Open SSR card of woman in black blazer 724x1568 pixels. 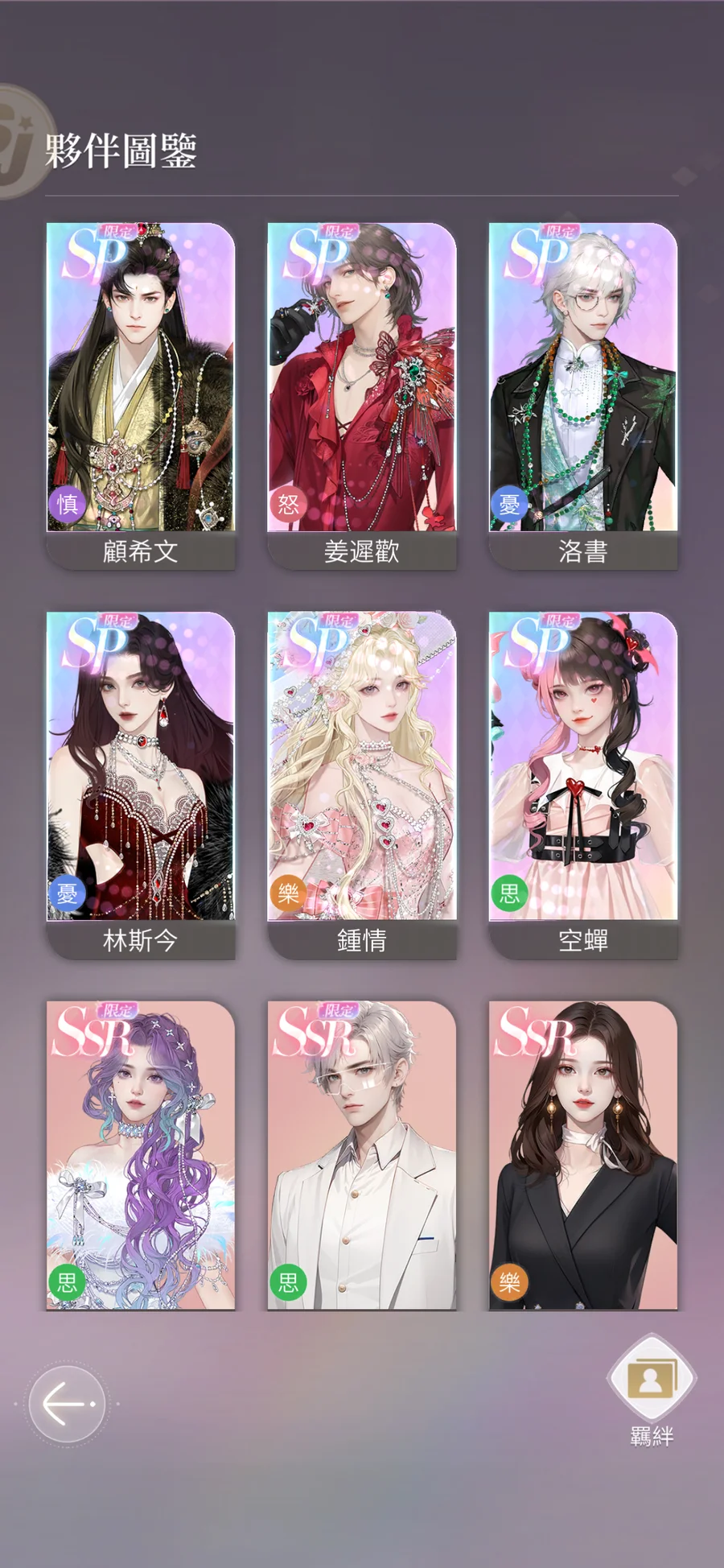[583, 1156]
